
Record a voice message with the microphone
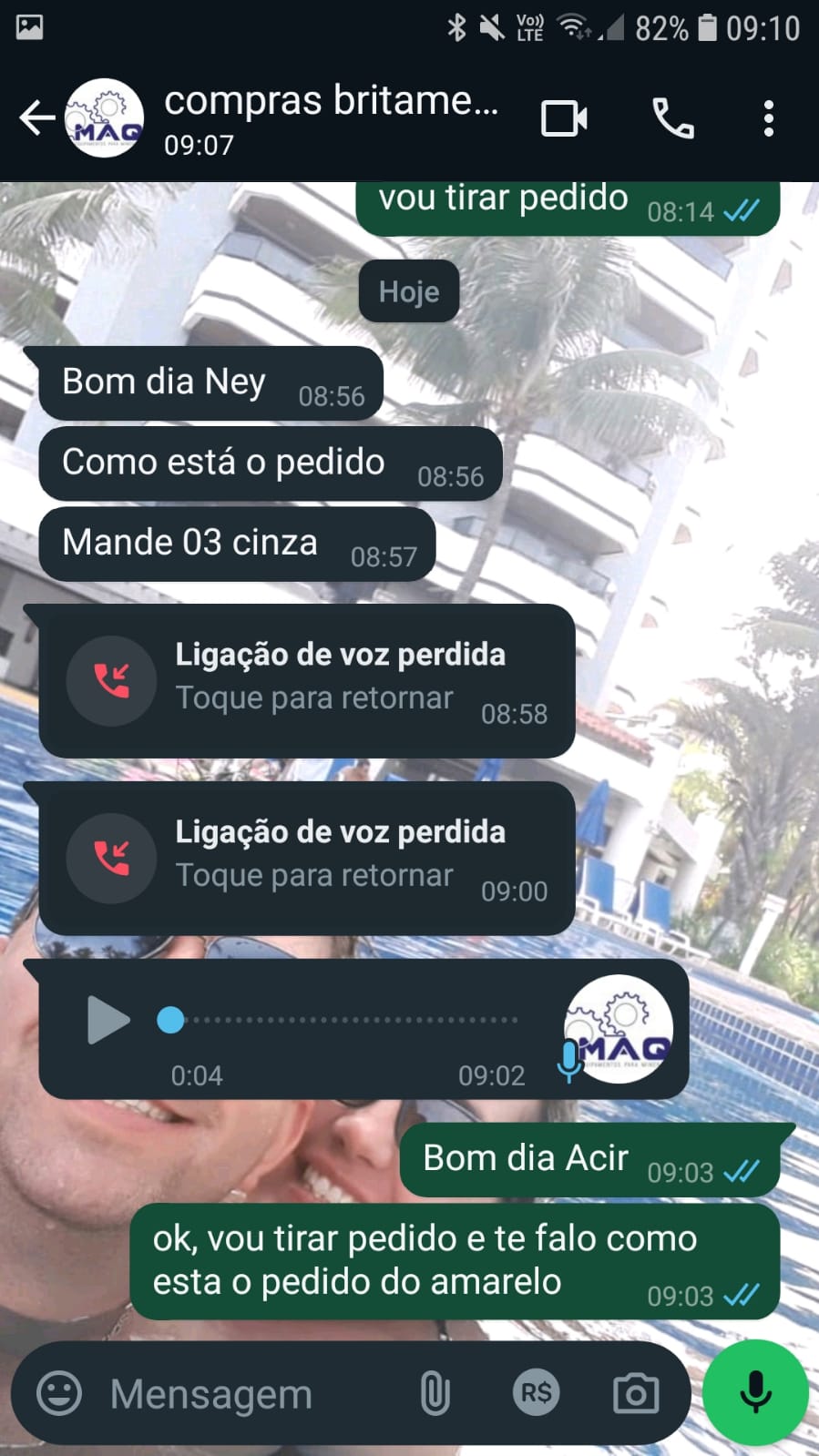pyautogui.click(x=755, y=1393)
